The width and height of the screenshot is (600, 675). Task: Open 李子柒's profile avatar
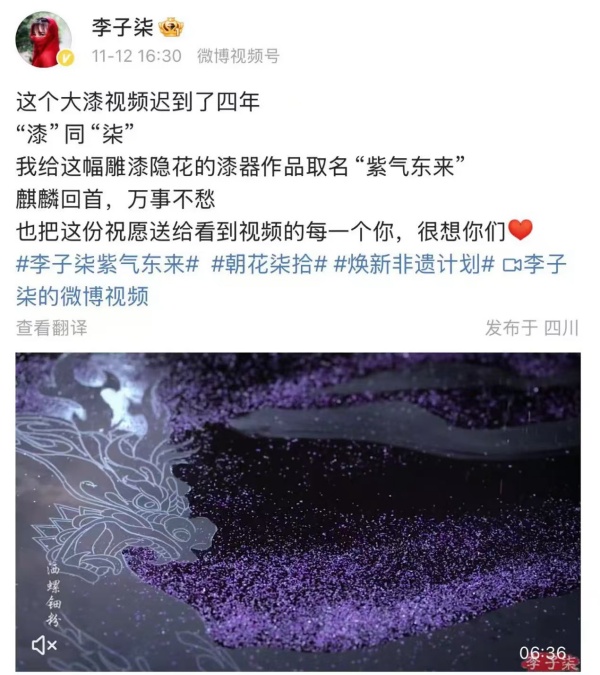point(43,40)
